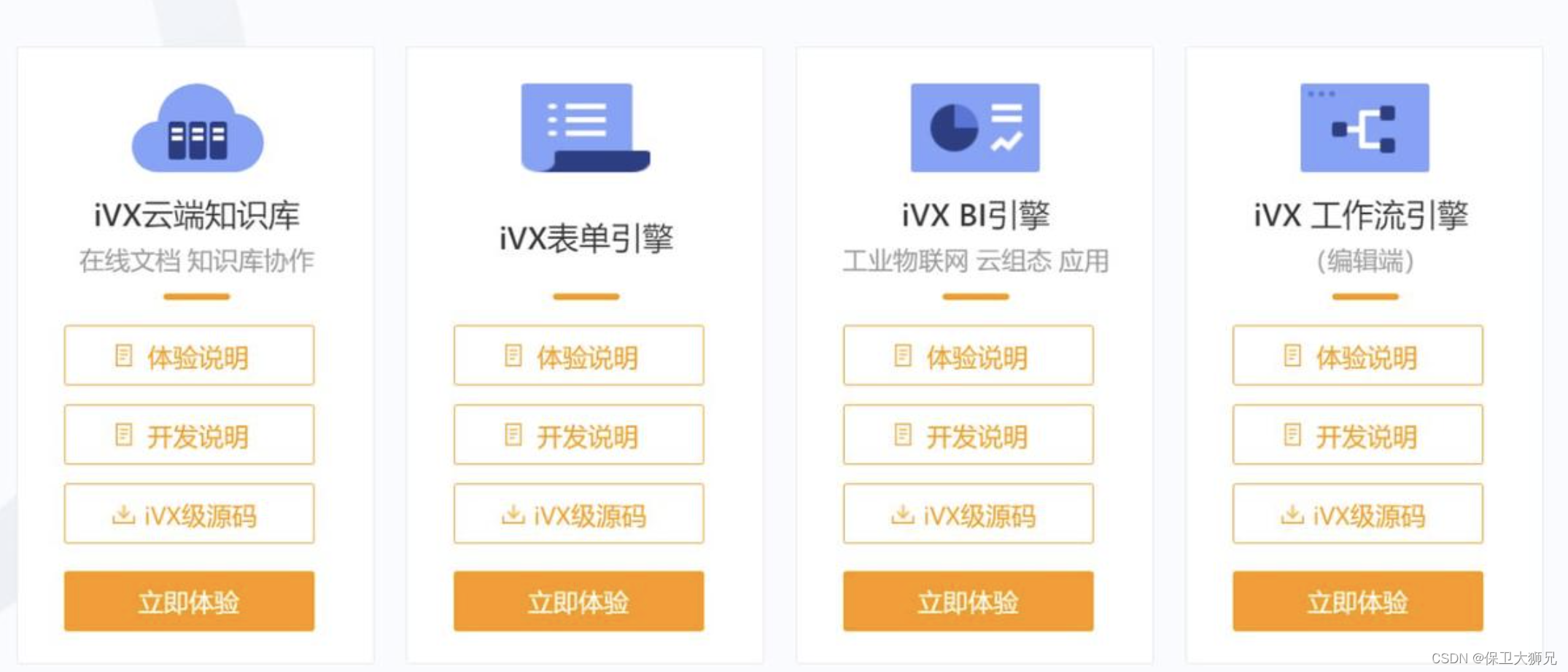Tap 立即体验 for iVX BI引擎
This screenshot has height=672, width=1568.
(968, 601)
